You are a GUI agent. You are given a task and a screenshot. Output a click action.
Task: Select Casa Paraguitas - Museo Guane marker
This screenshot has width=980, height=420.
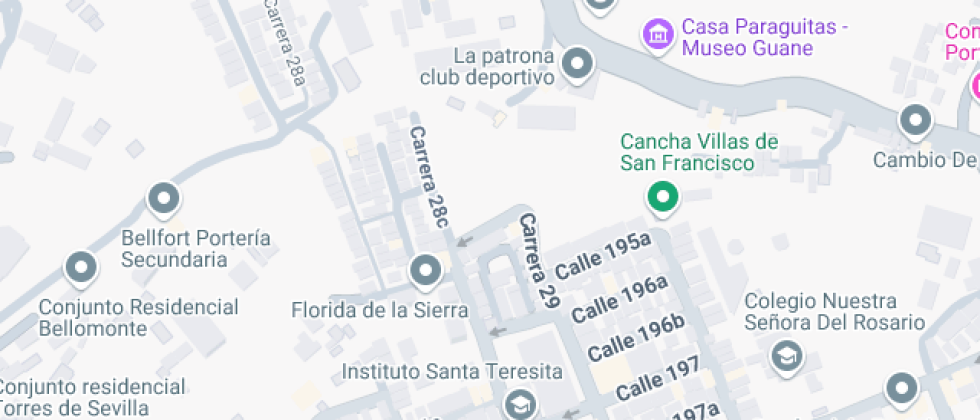tap(656, 33)
